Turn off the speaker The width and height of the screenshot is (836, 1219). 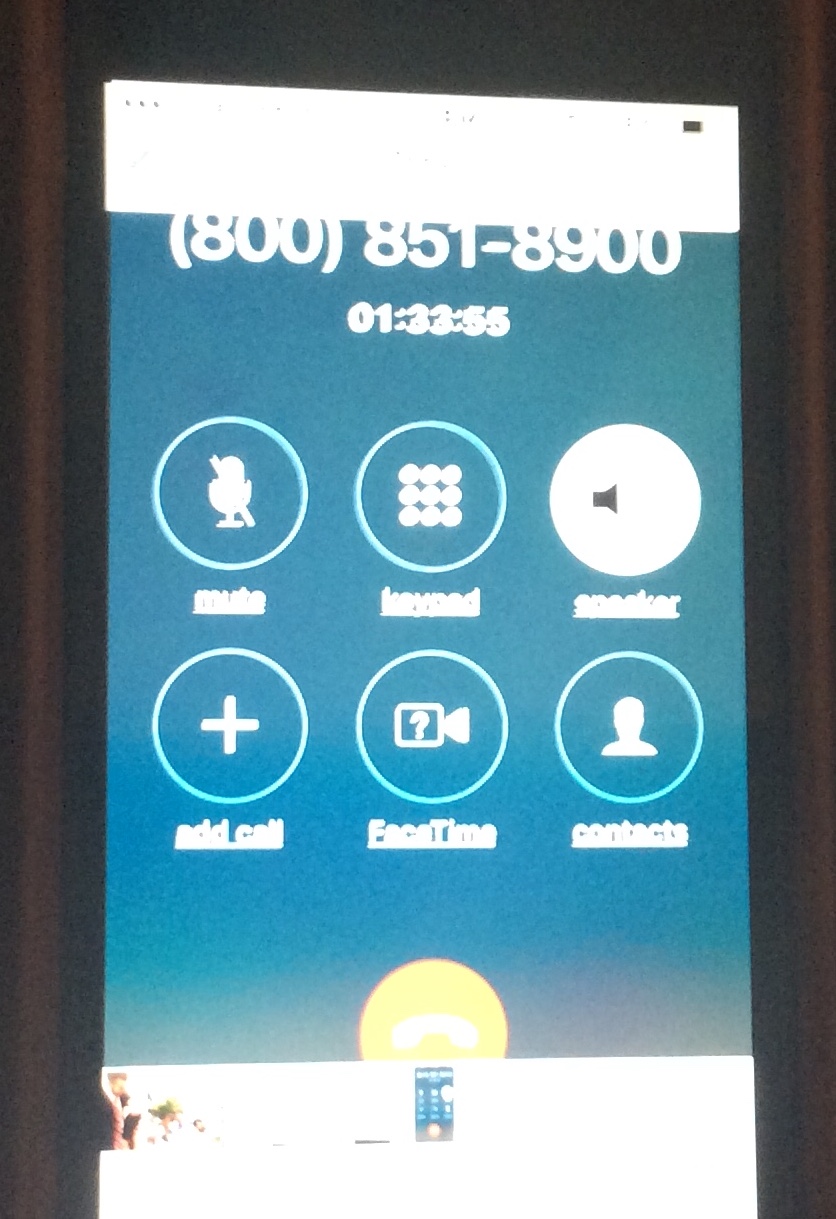625,499
